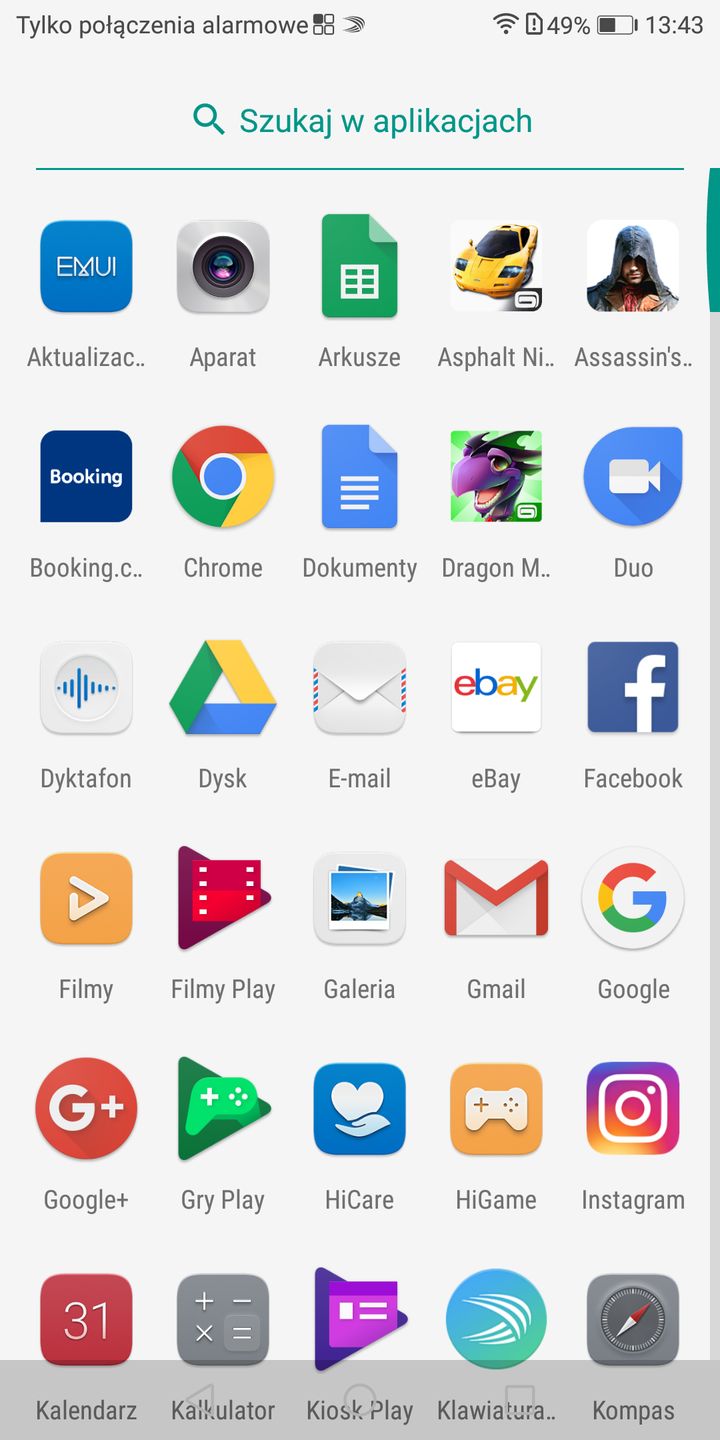Open the Booking.com app
The height and width of the screenshot is (1440, 720).
pyautogui.click(x=86, y=477)
